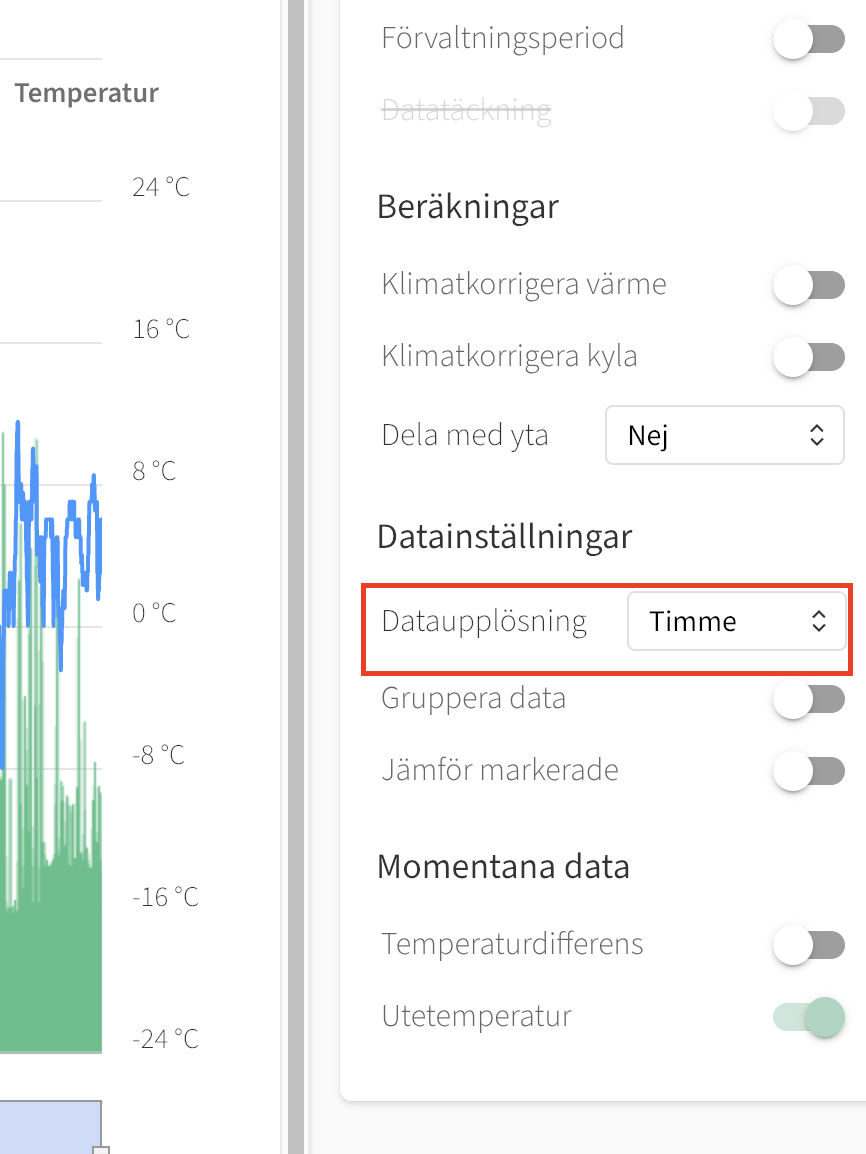Enable Klimatkorrigera värme
The width and height of the screenshot is (866, 1154).
[809, 286]
